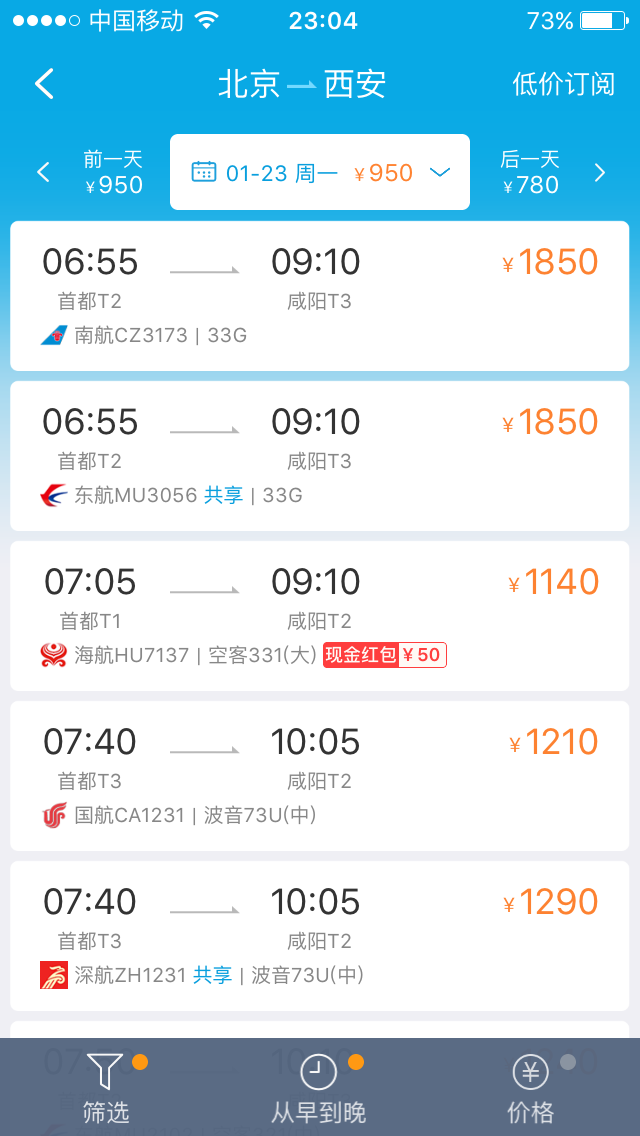Image resolution: width=640 pixels, height=1136 pixels.
Task: Open 低价订阅 low-price subscription
Action: point(563,84)
